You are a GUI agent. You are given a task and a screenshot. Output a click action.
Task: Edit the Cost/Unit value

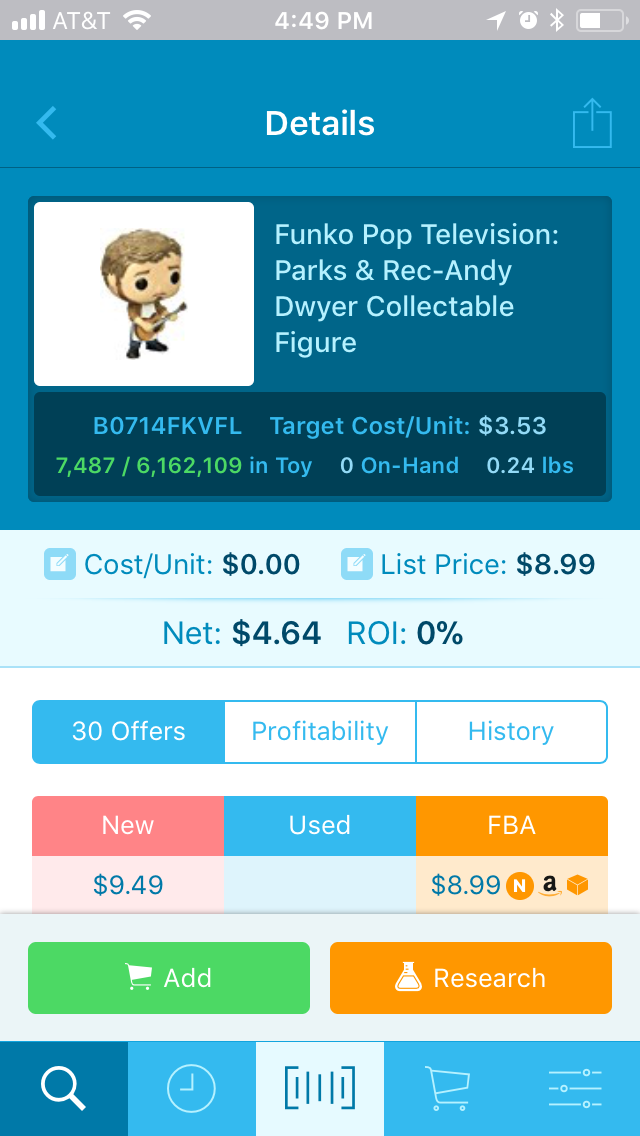(x=59, y=564)
